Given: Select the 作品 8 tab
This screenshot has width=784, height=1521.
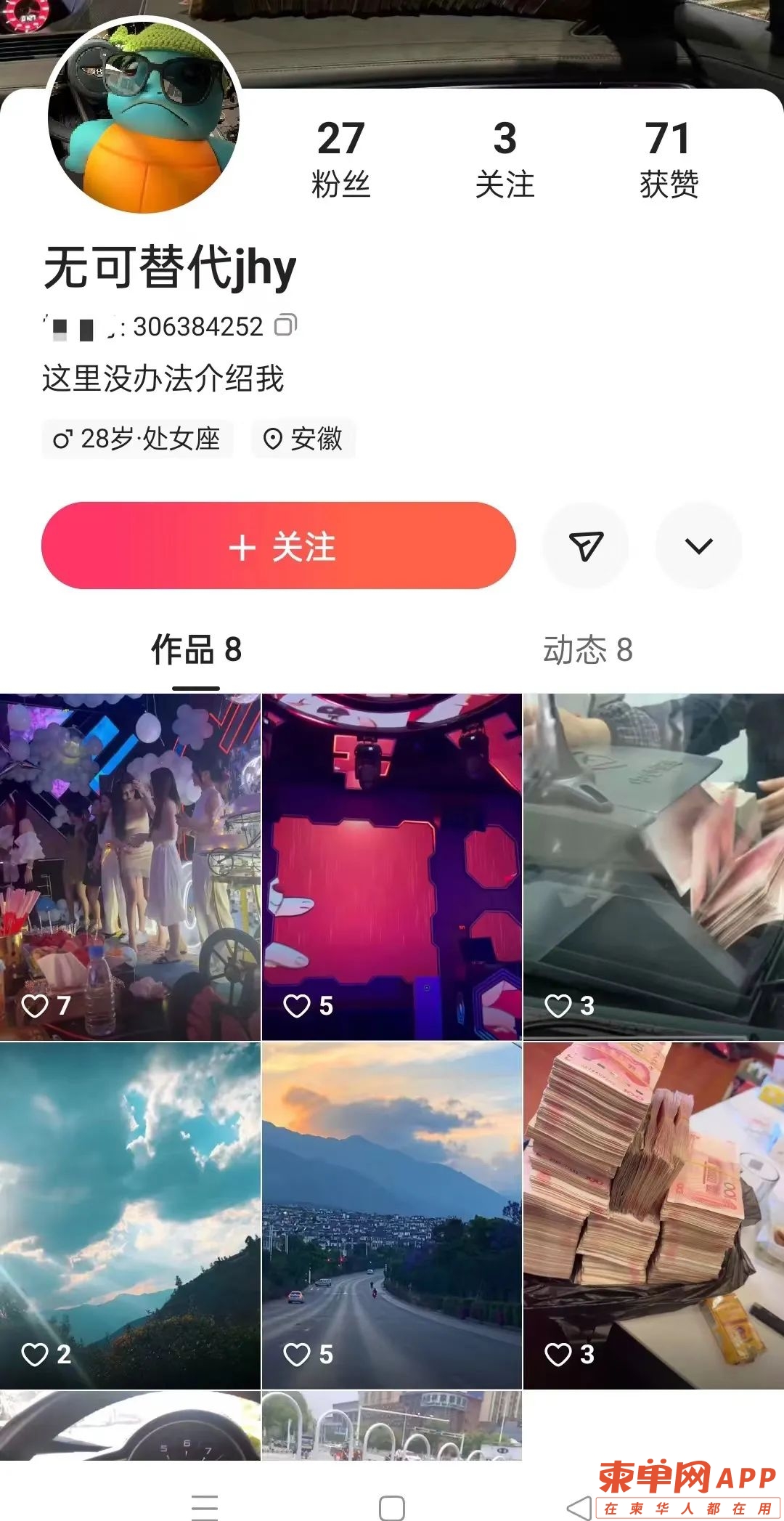Looking at the screenshot, I should point(196,649).
